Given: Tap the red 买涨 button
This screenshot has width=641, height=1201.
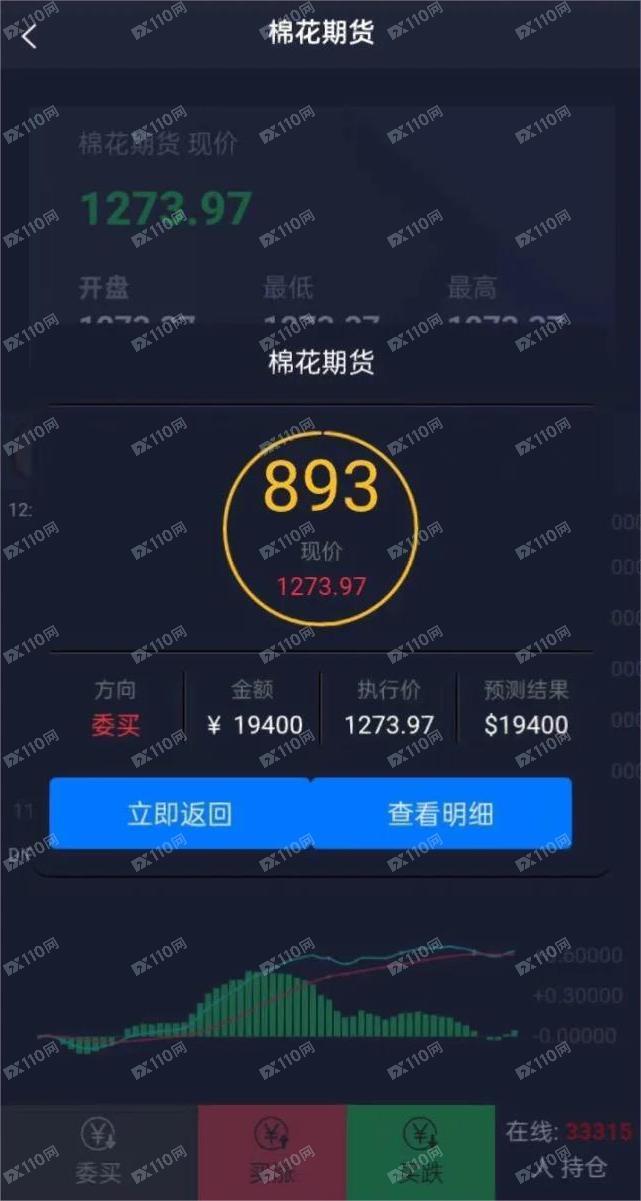Looking at the screenshot, I should click(x=272, y=1152).
